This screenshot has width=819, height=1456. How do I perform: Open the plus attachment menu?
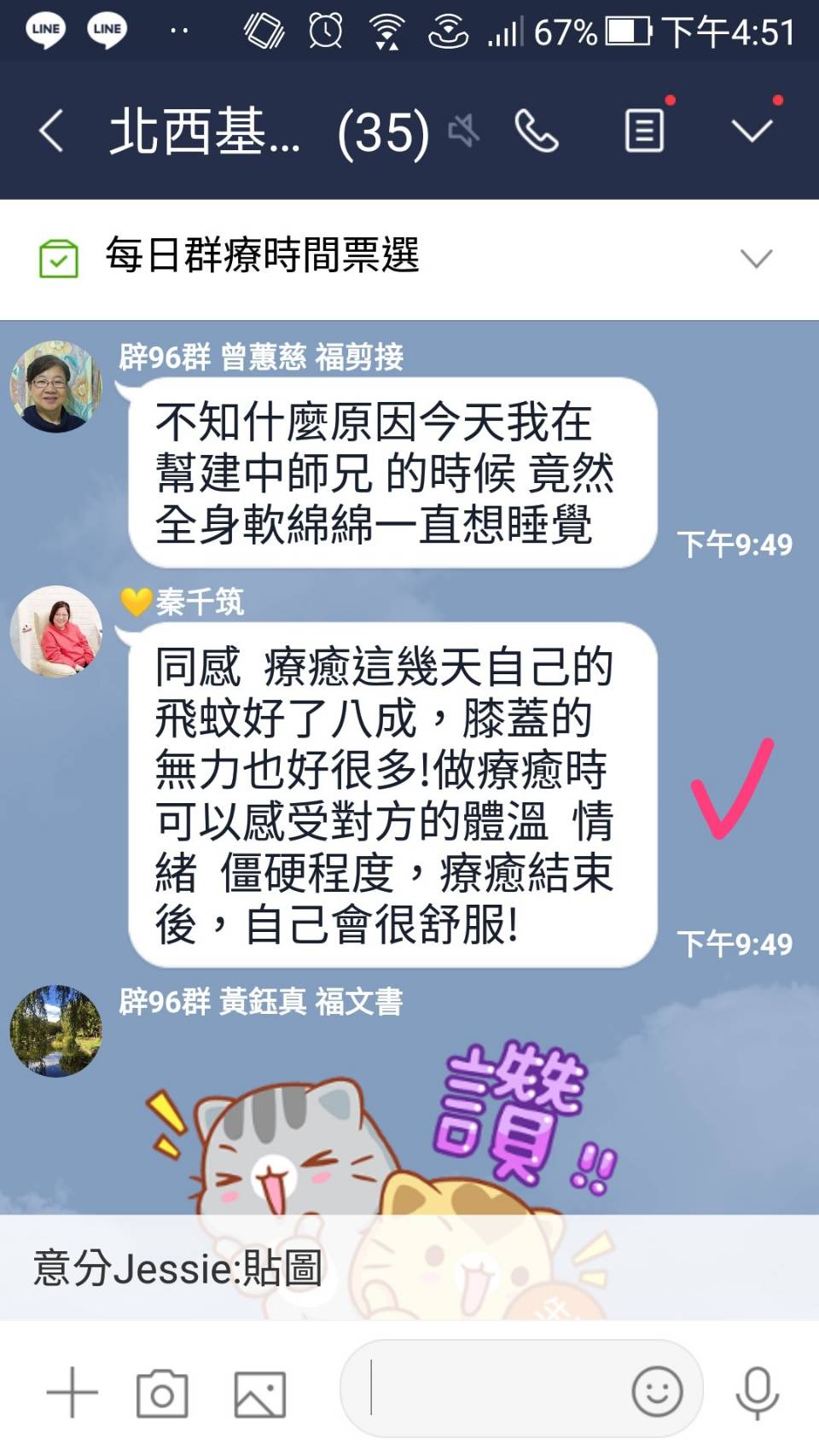pyautogui.click(x=73, y=1393)
